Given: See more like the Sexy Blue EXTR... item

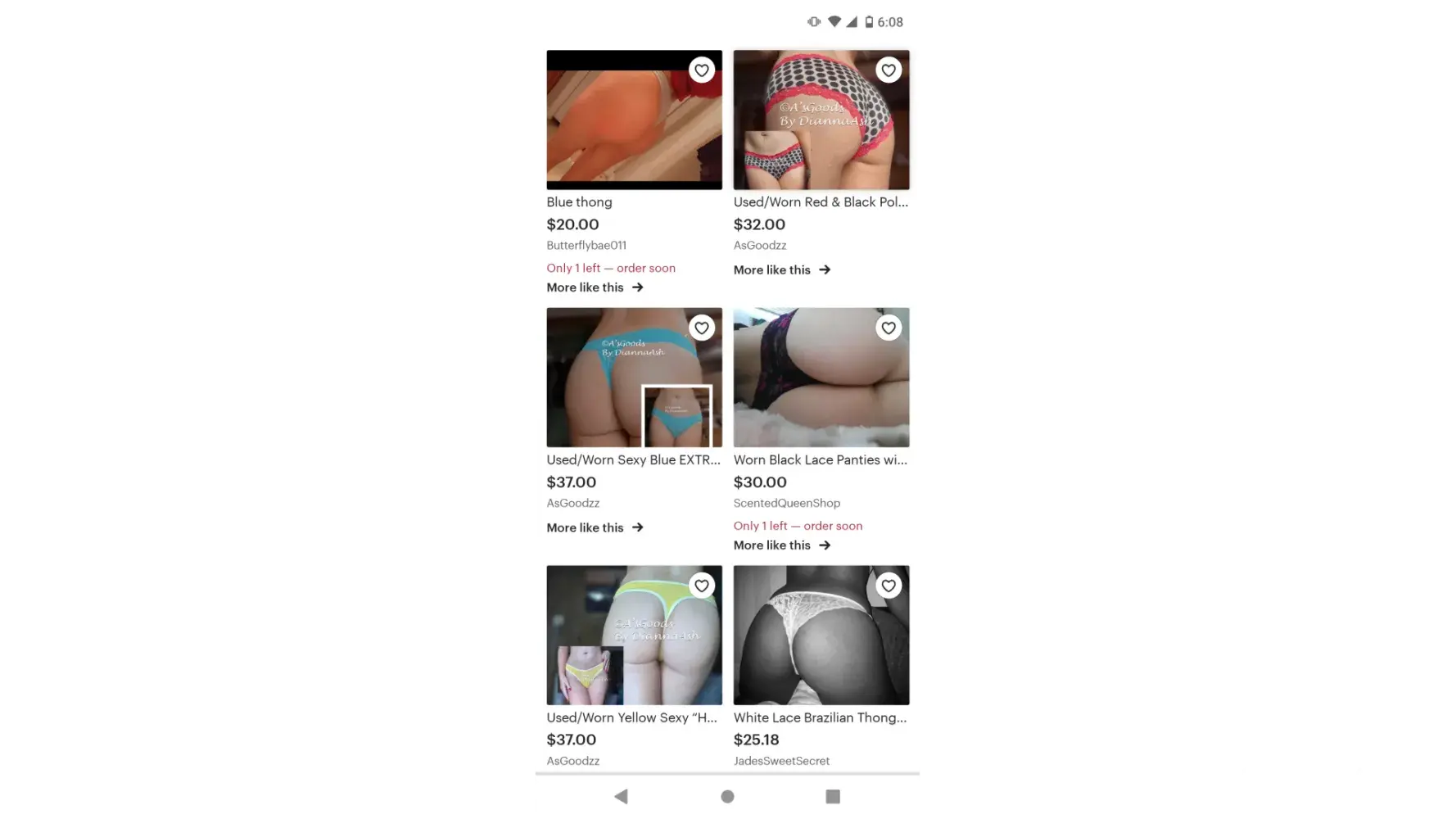Looking at the screenshot, I should point(595,528).
